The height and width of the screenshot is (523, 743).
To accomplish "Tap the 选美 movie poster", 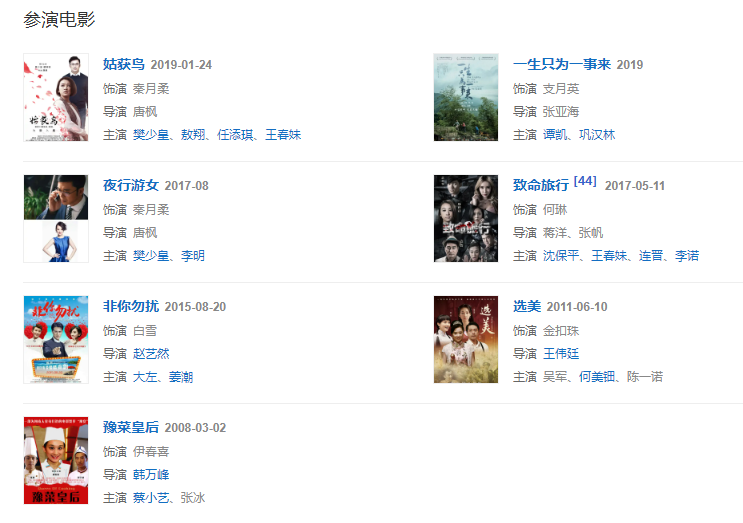I will tap(466, 339).
